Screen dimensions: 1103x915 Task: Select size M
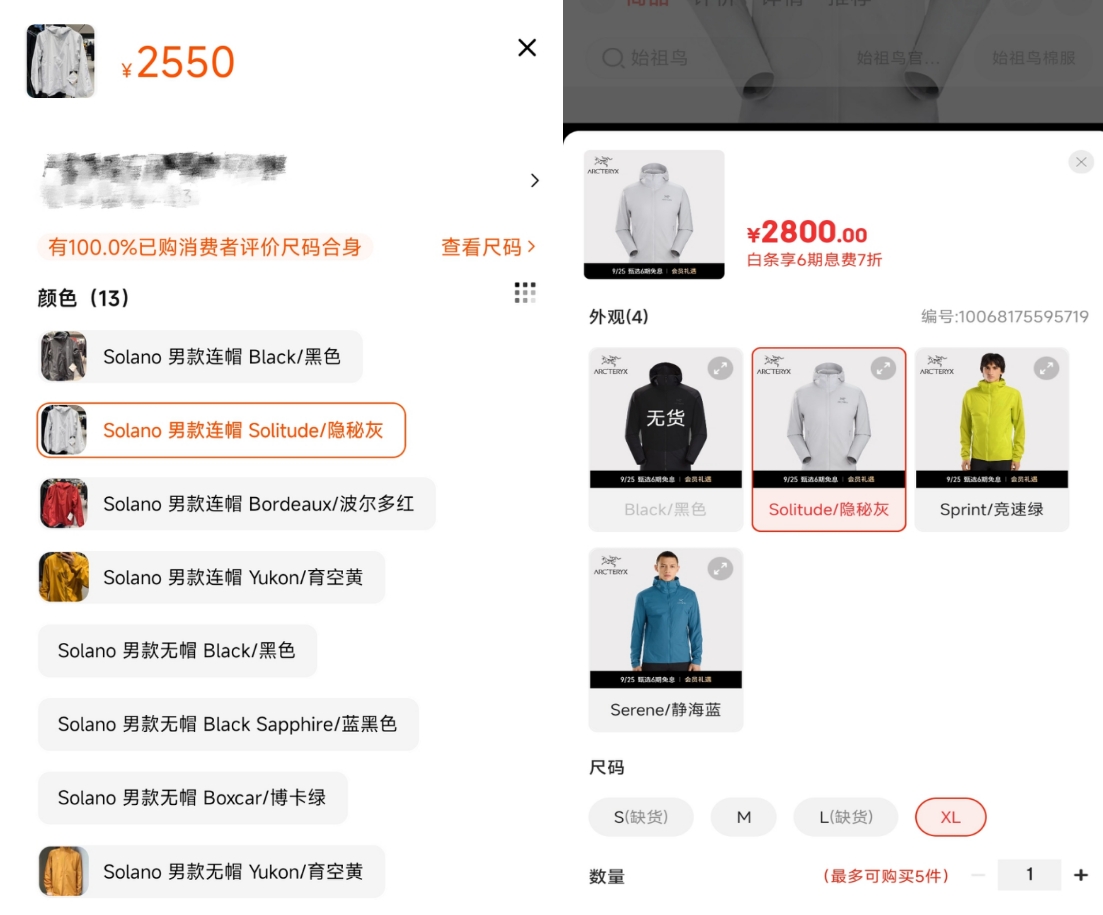743,817
